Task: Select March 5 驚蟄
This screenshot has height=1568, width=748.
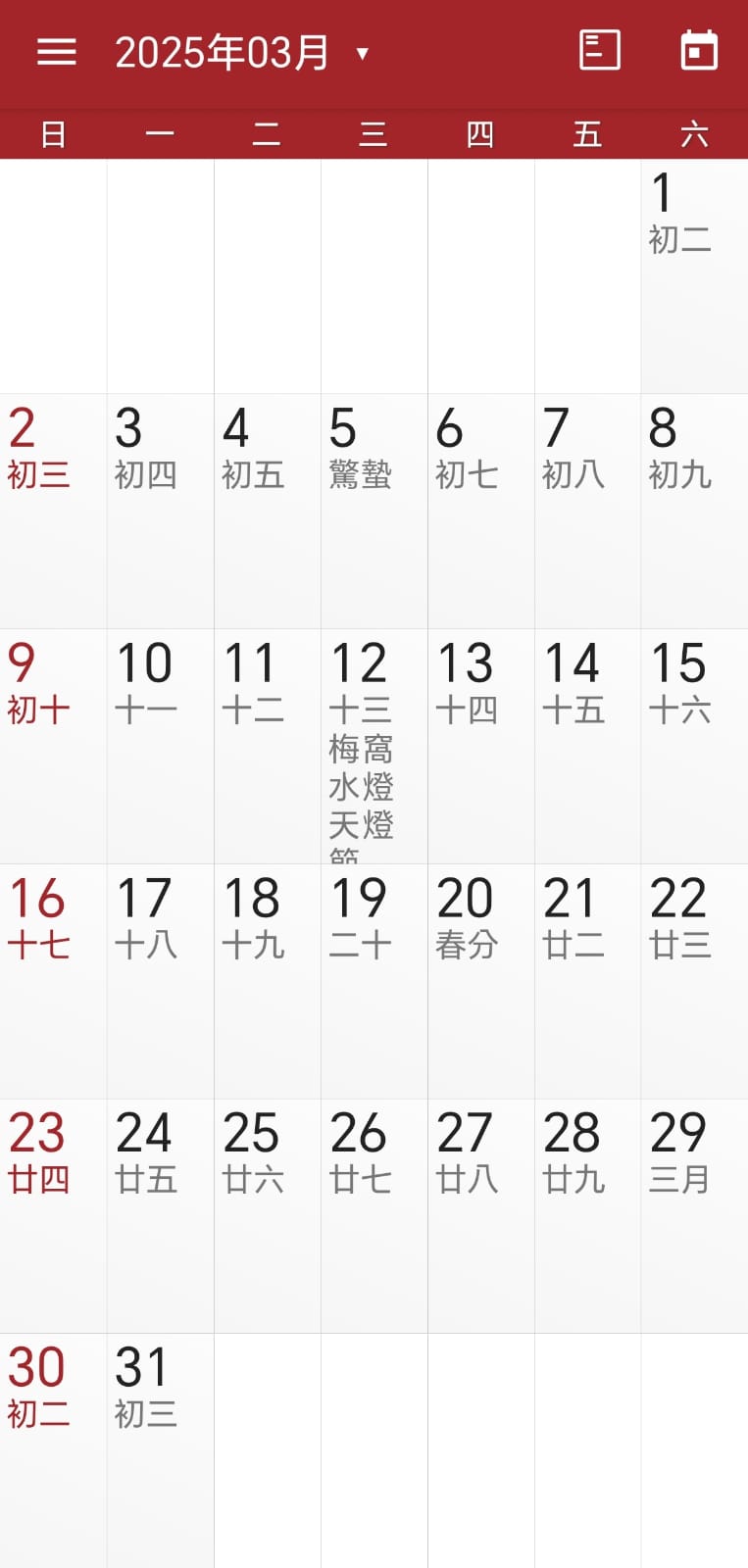Action: pyautogui.click(x=374, y=512)
